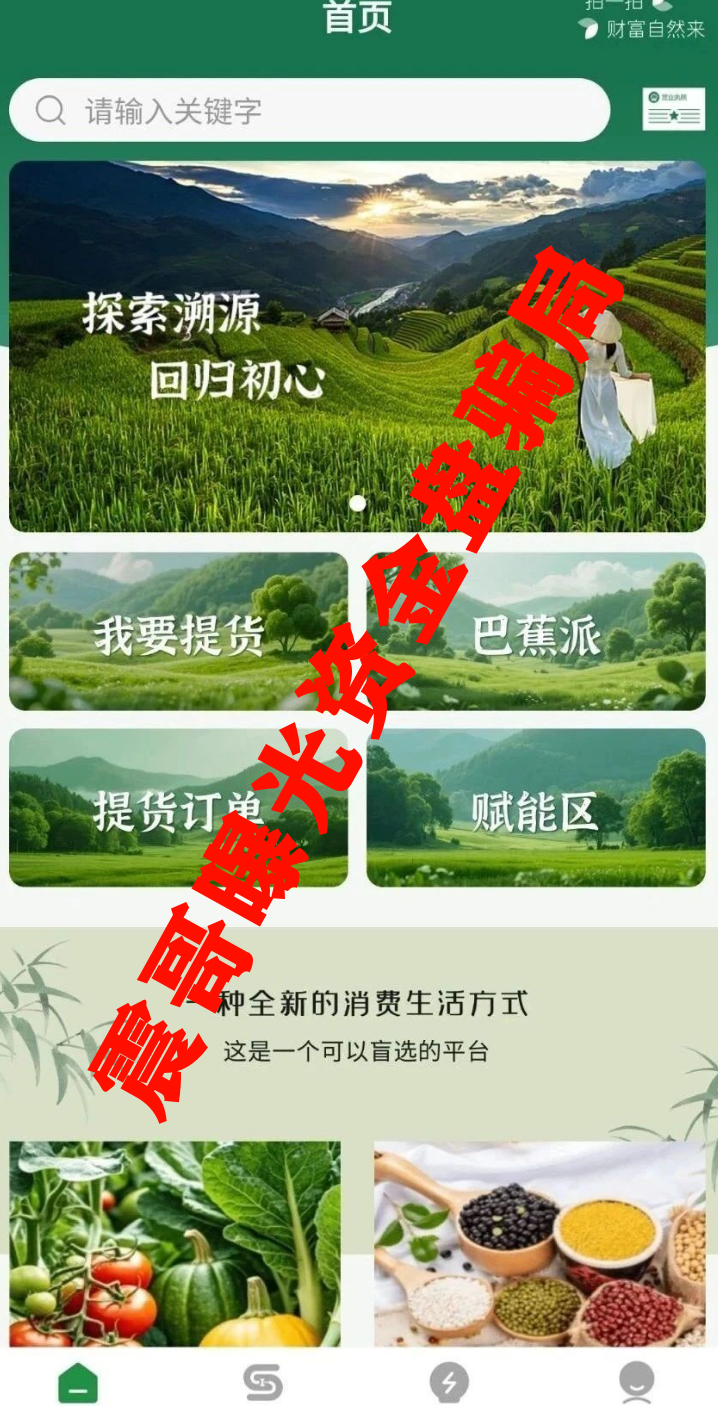Open the vegetables product card

pos(175,1243)
